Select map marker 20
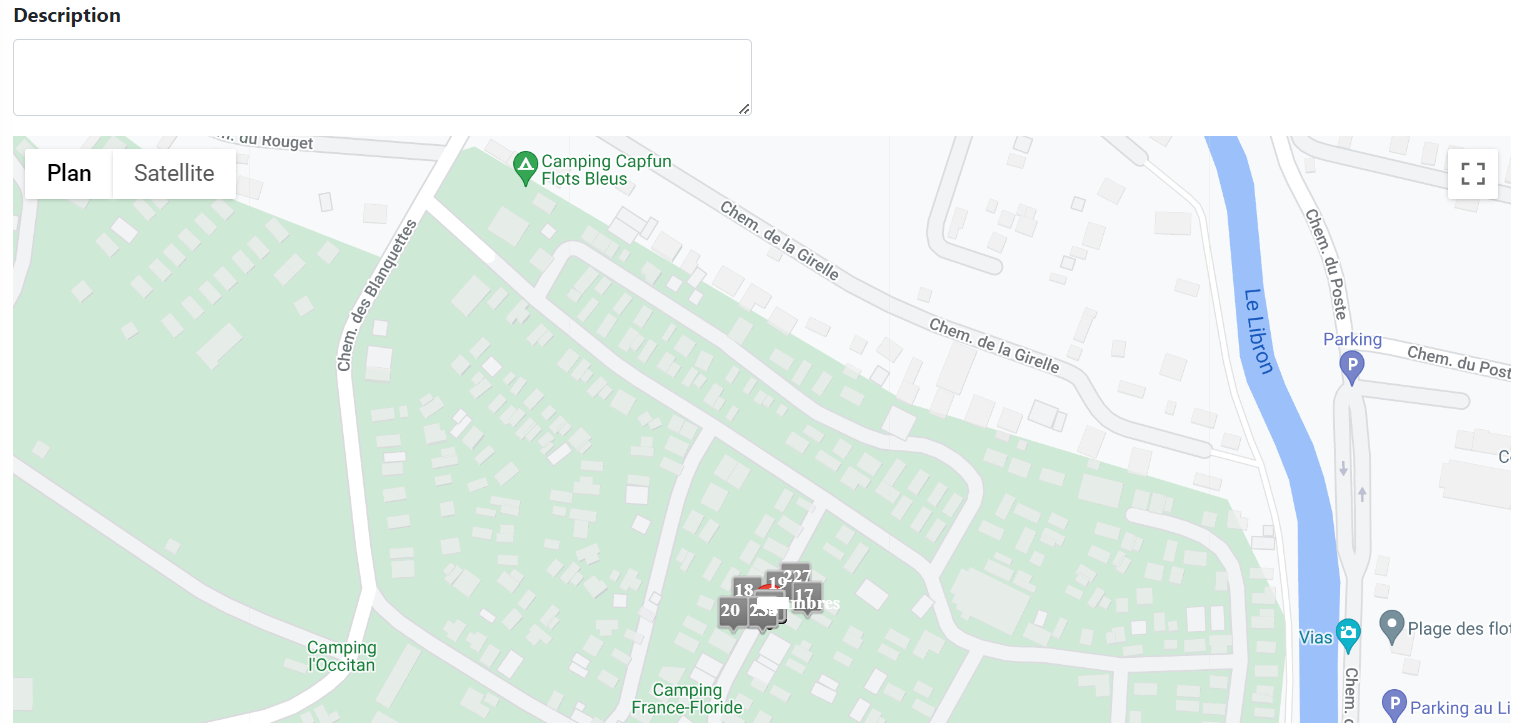 point(730,611)
